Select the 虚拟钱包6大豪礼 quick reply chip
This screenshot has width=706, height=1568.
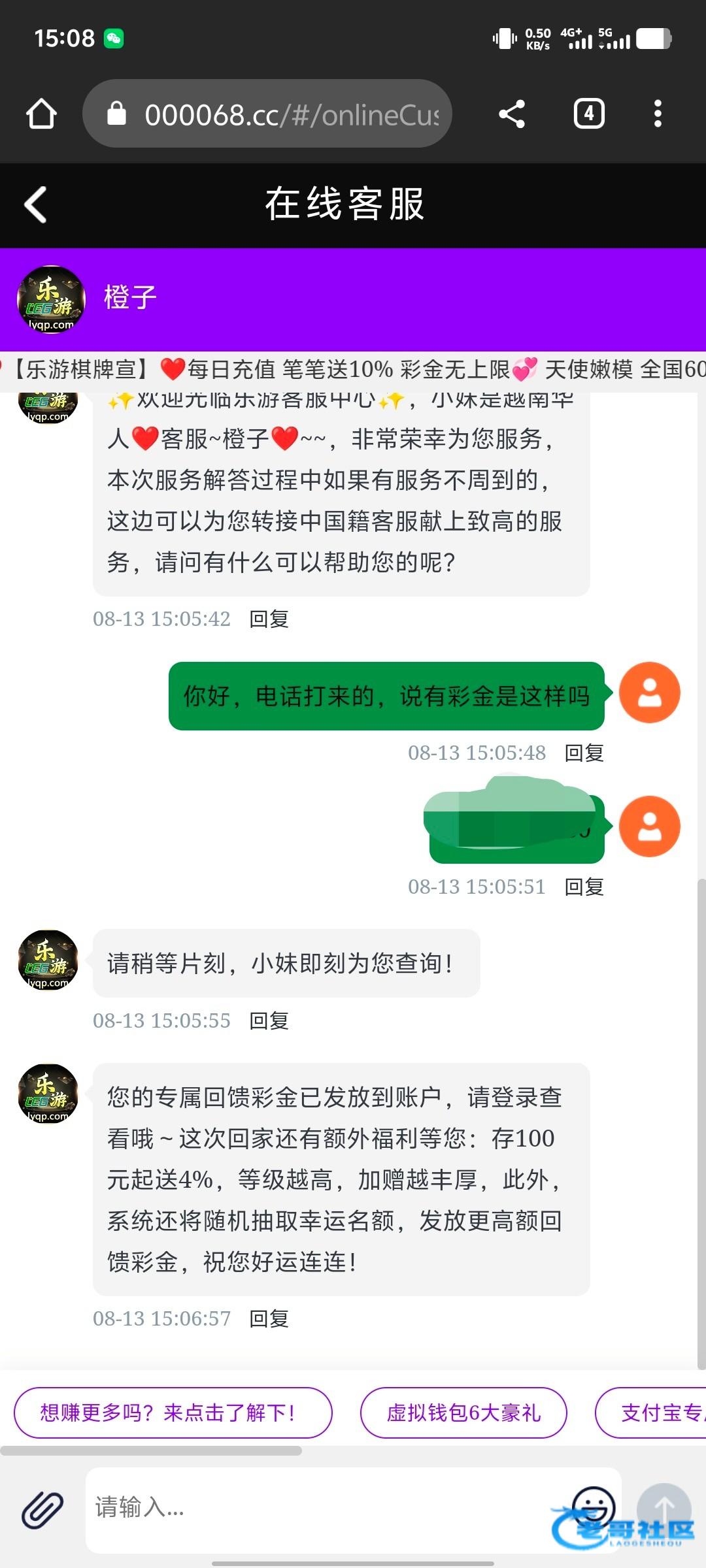(463, 1413)
